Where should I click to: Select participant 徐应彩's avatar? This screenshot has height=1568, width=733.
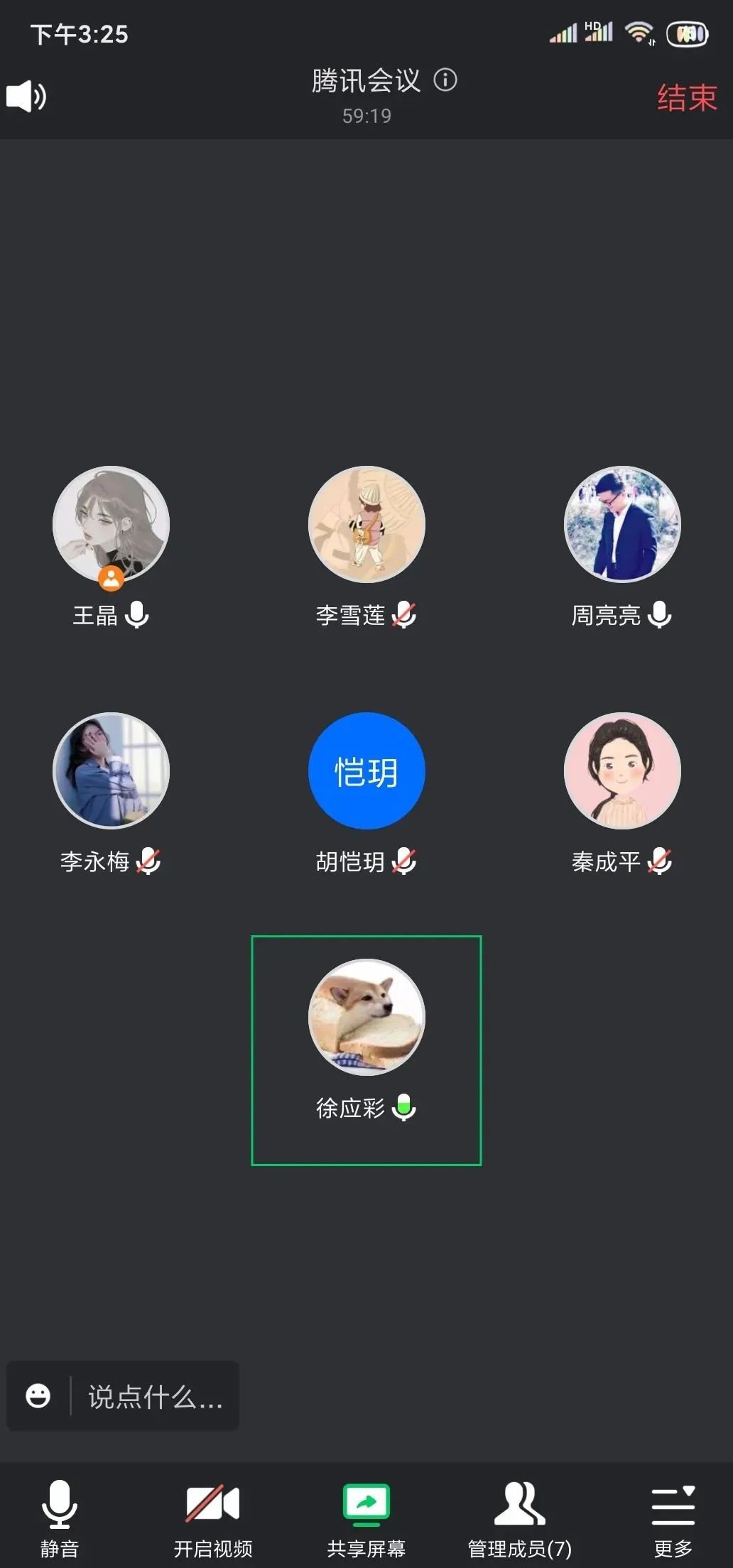pos(366,1017)
